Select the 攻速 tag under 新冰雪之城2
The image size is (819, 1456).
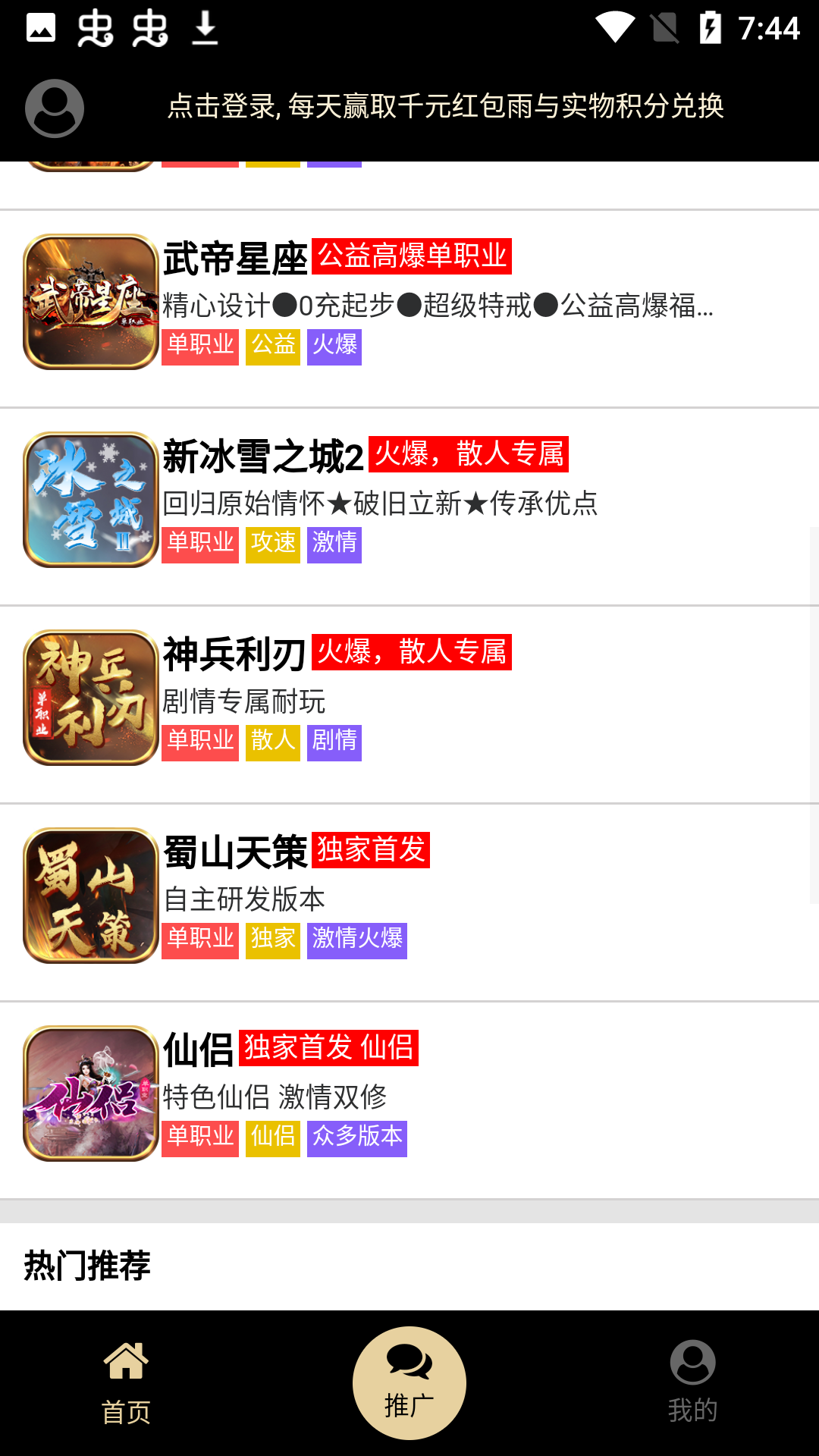pyautogui.click(x=272, y=544)
